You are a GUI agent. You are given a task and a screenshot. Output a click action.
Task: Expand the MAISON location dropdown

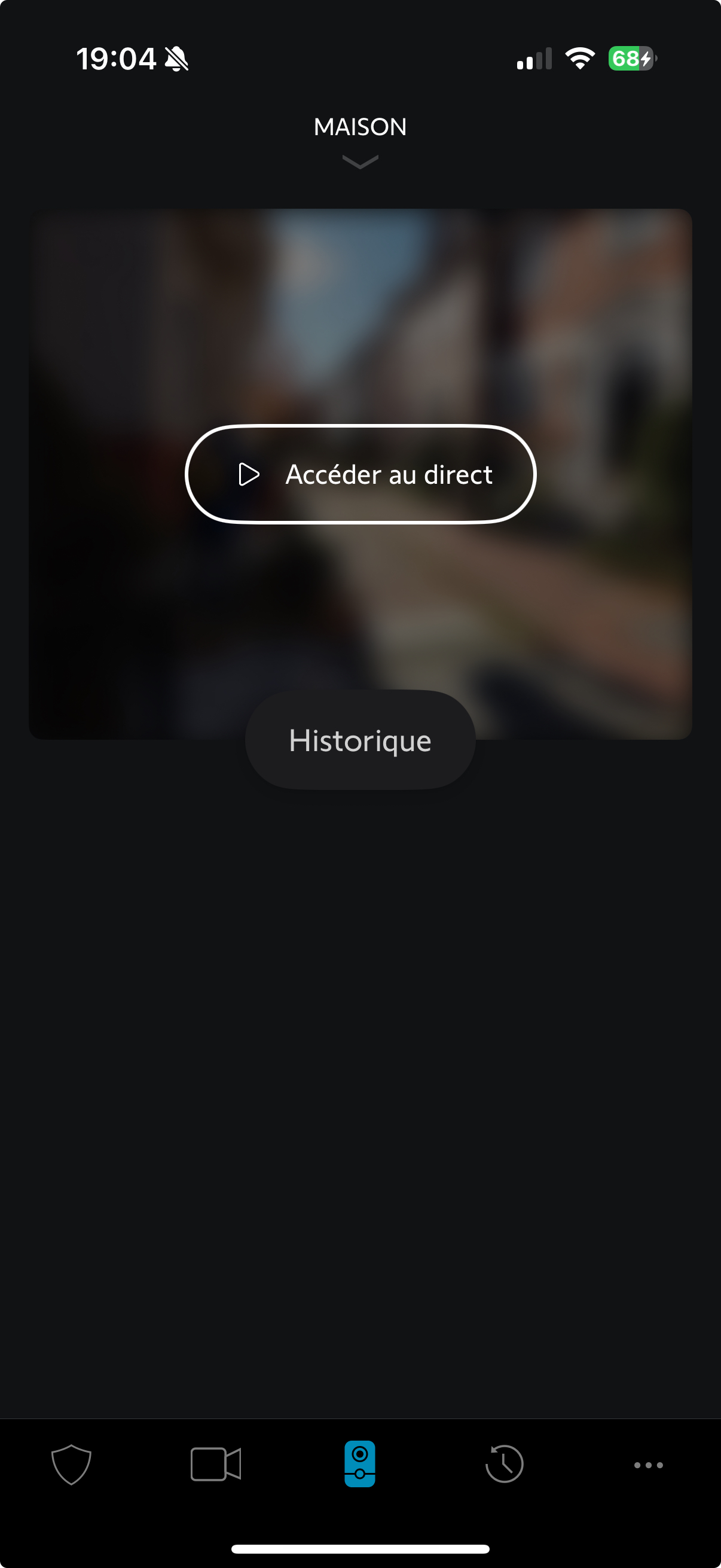pos(360,139)
